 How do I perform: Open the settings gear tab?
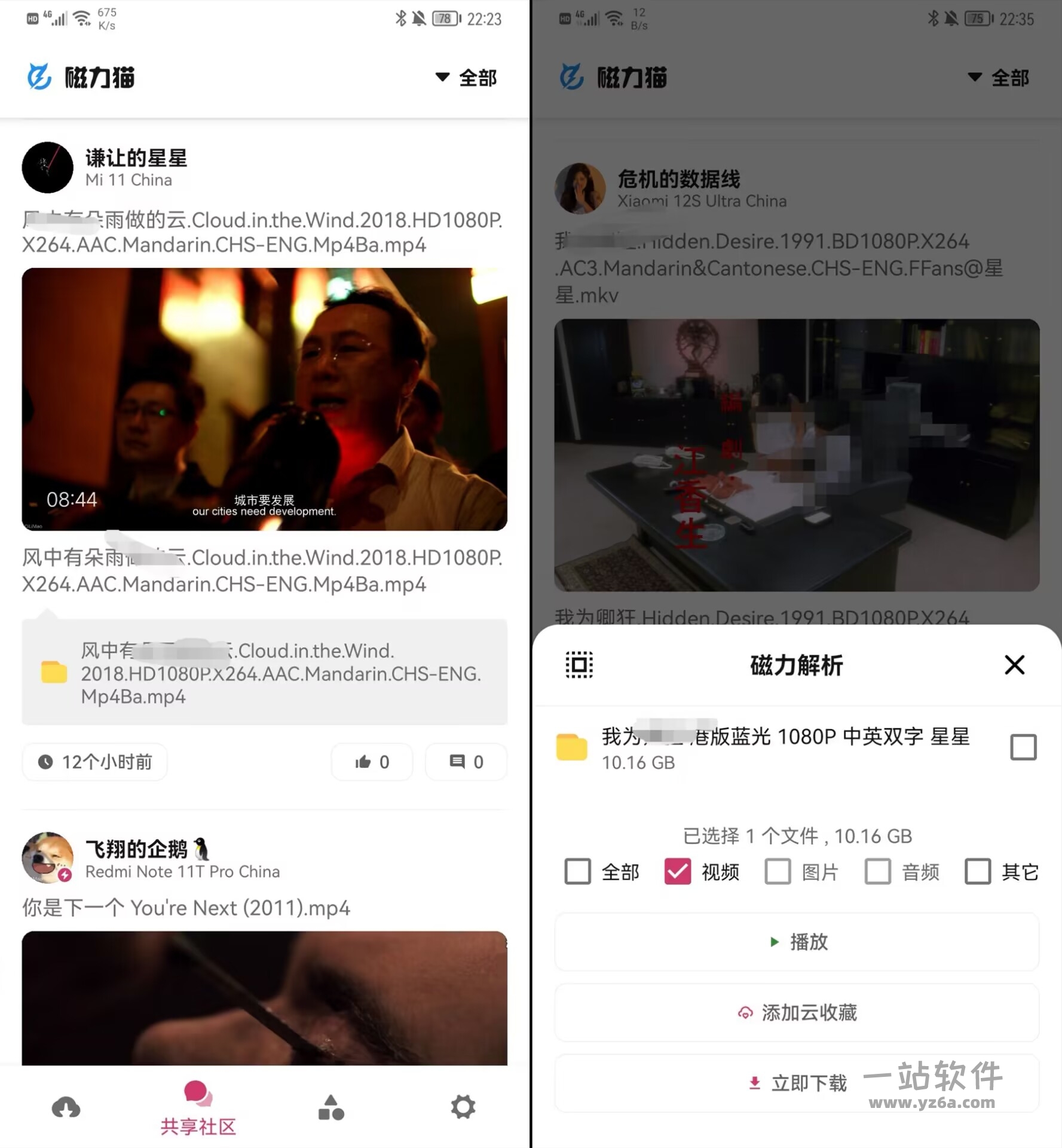[463, 1107]
